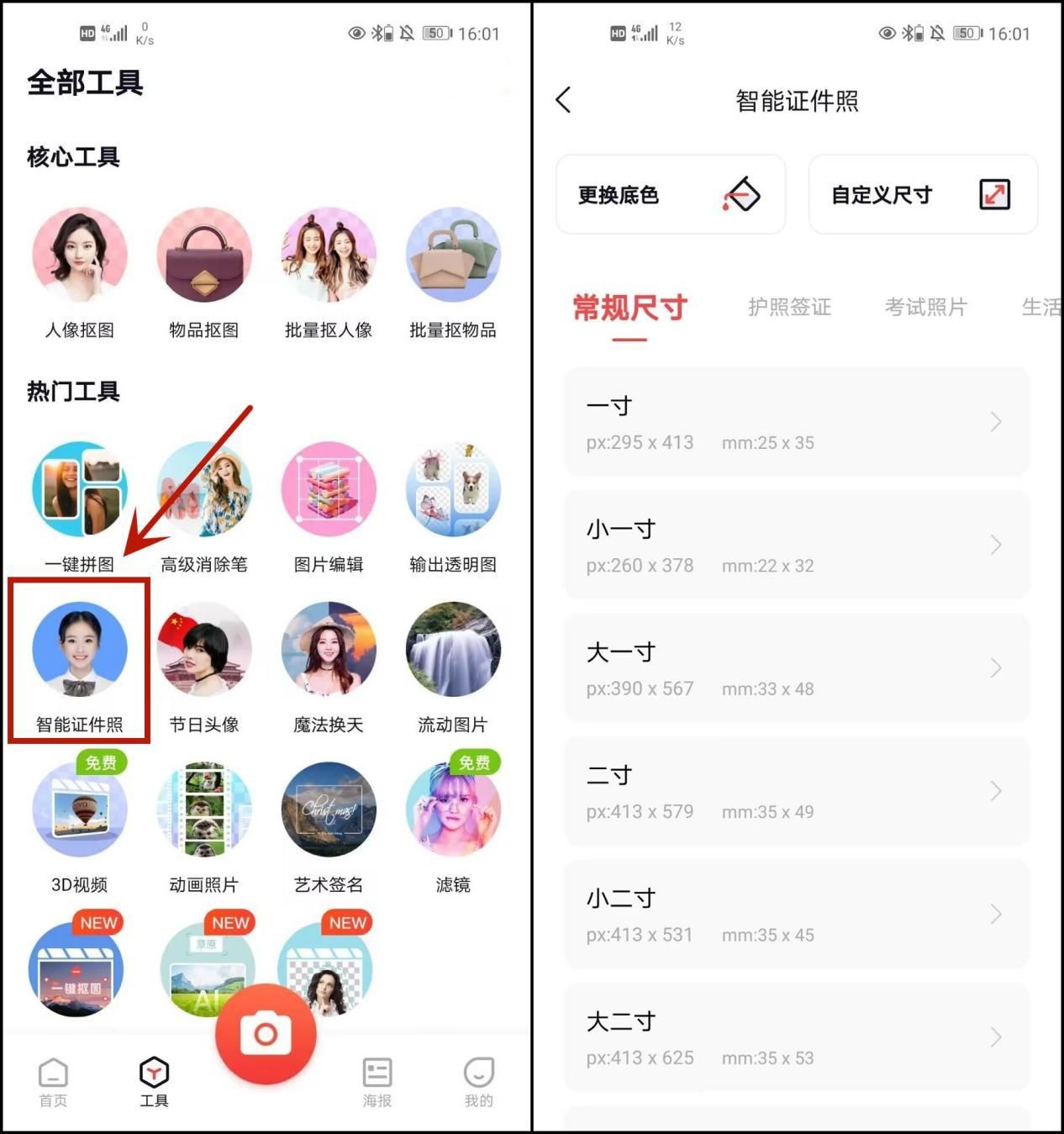Open the 图片编辑 photo editor

[328, 492]
